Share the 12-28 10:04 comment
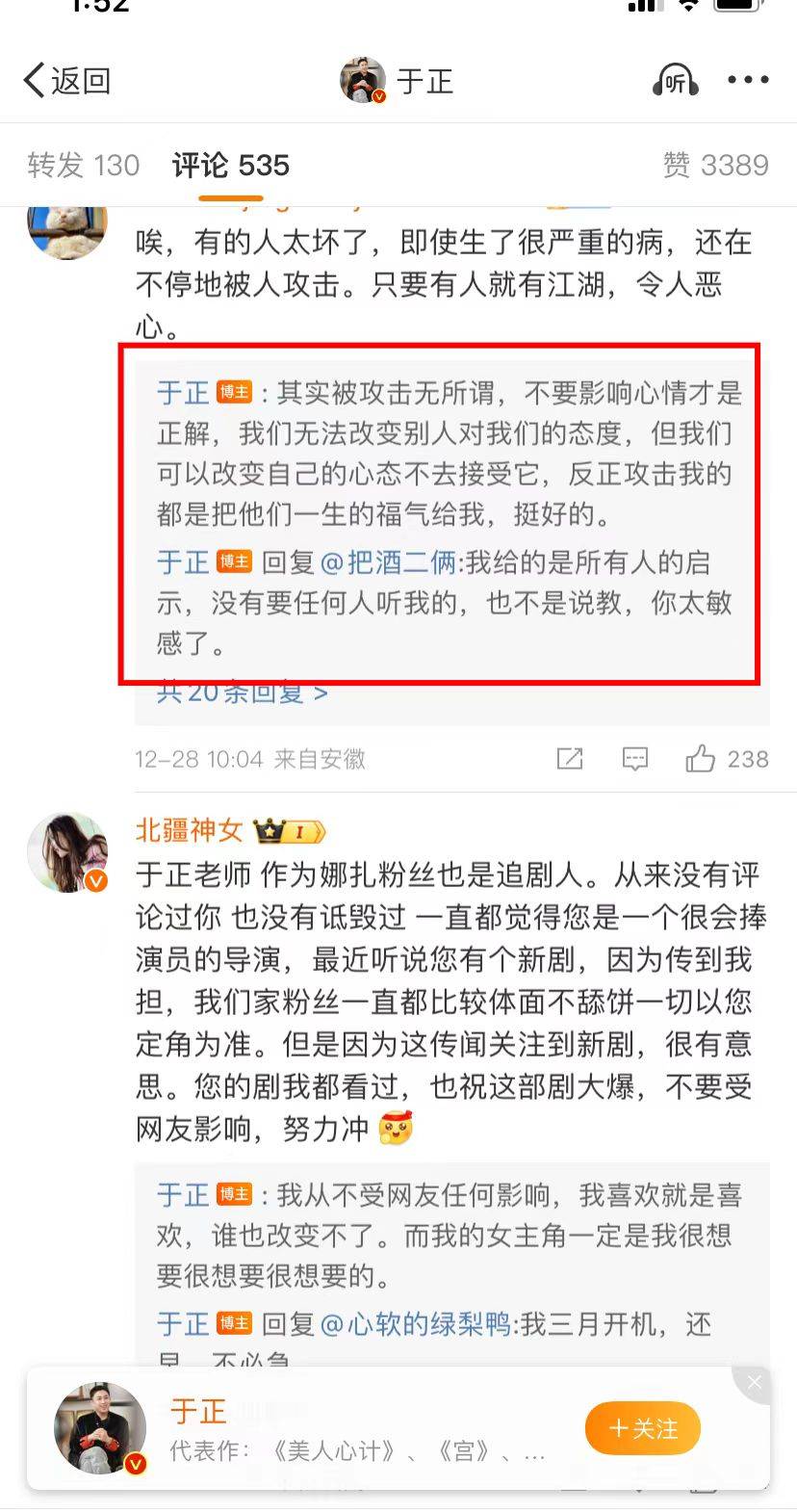 tap(570, 759)
